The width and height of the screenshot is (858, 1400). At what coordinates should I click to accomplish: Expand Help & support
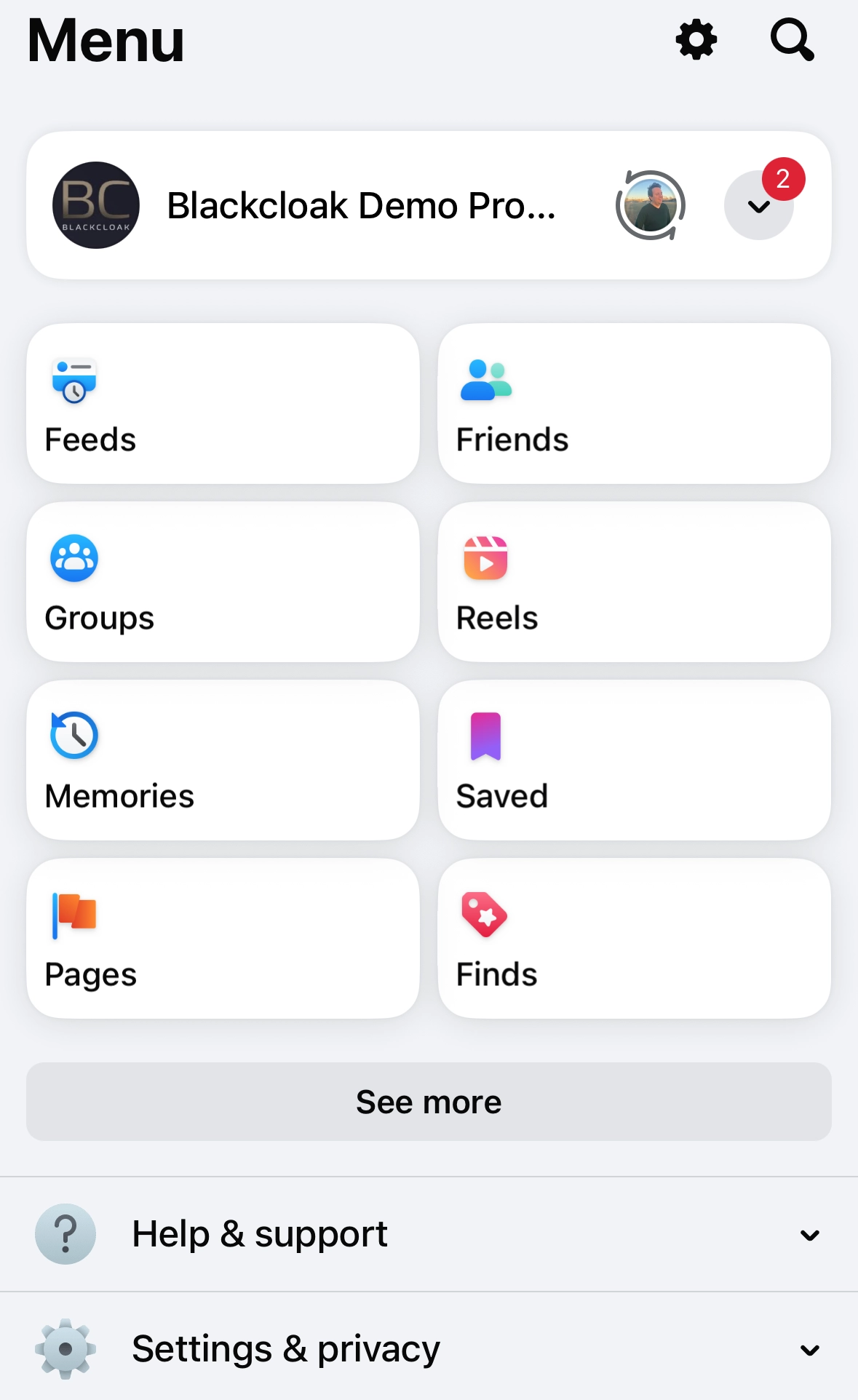(x=429, y=1234)
